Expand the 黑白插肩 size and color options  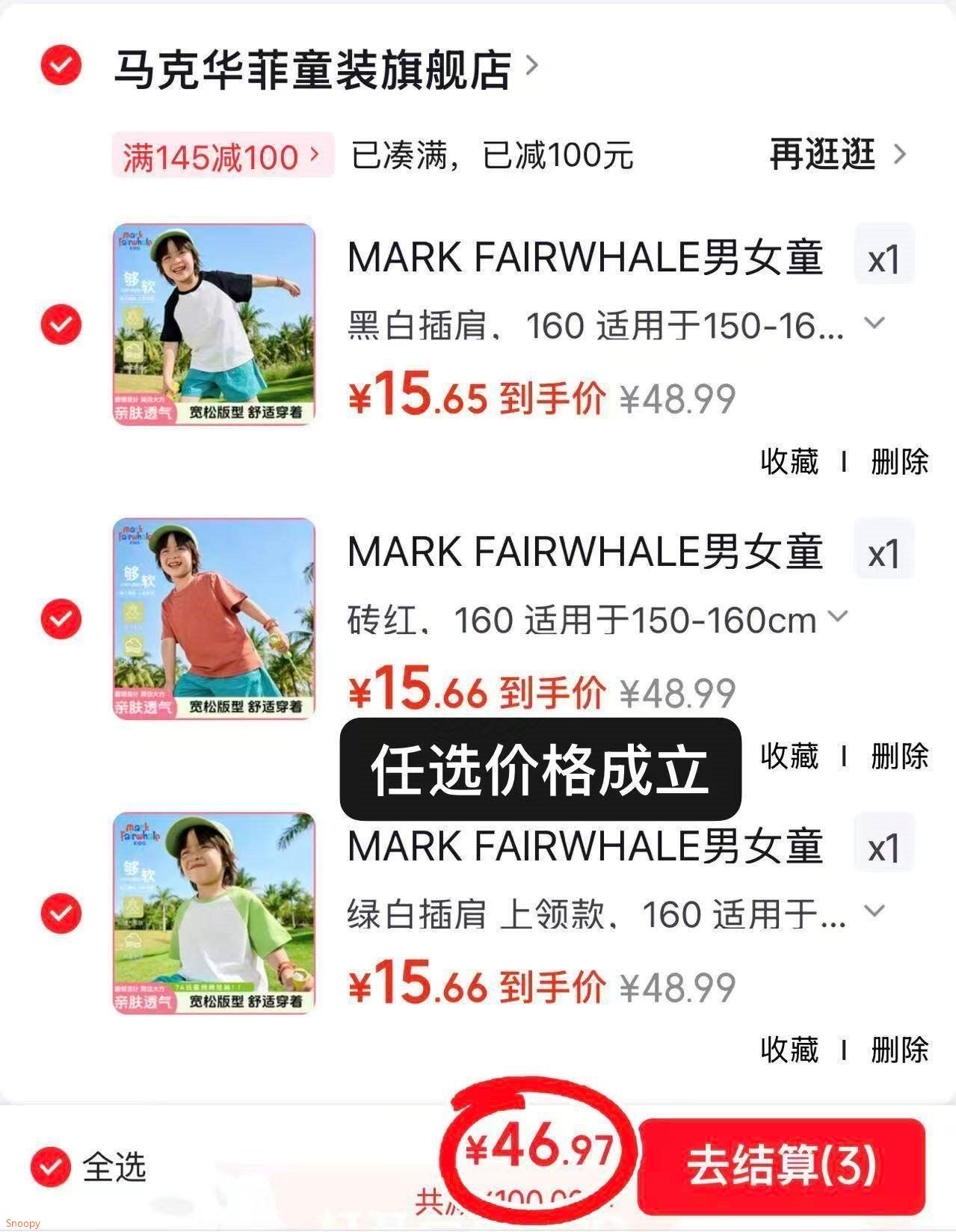(874, 324)
